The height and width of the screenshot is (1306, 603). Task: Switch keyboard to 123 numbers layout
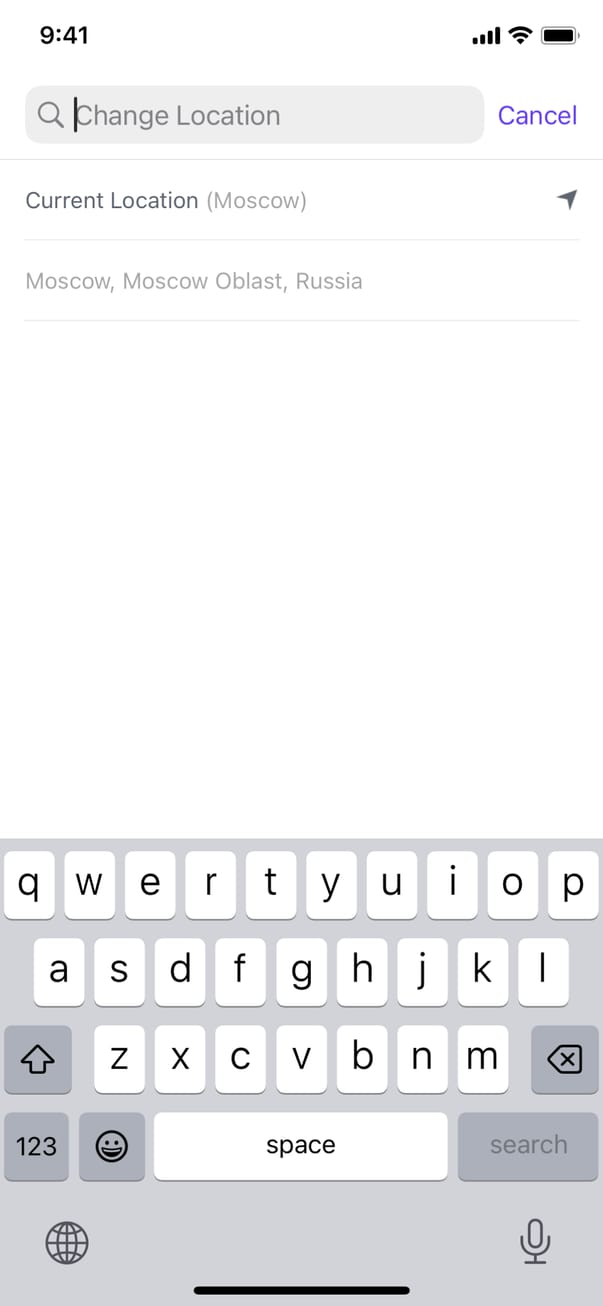point(37,1146)
